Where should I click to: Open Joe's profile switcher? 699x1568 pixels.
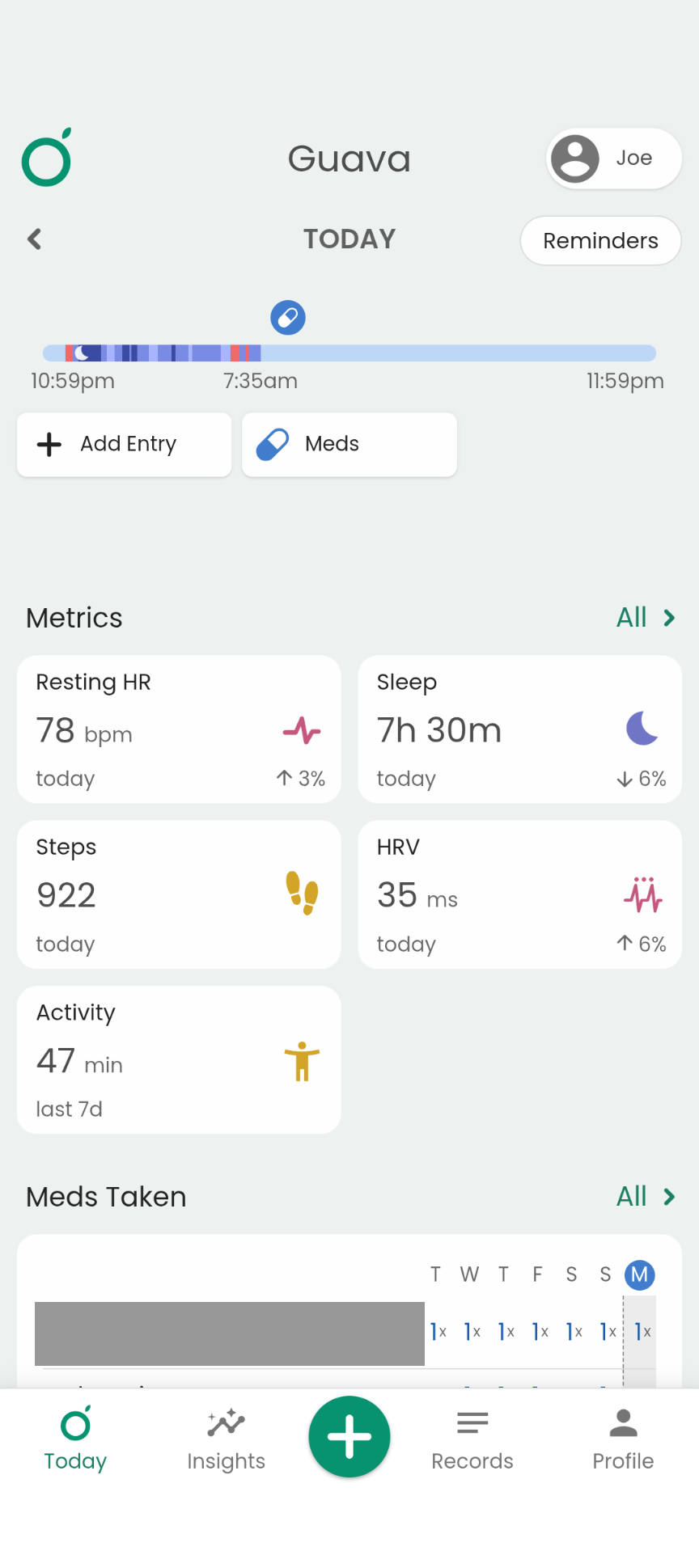pos(613,158)
